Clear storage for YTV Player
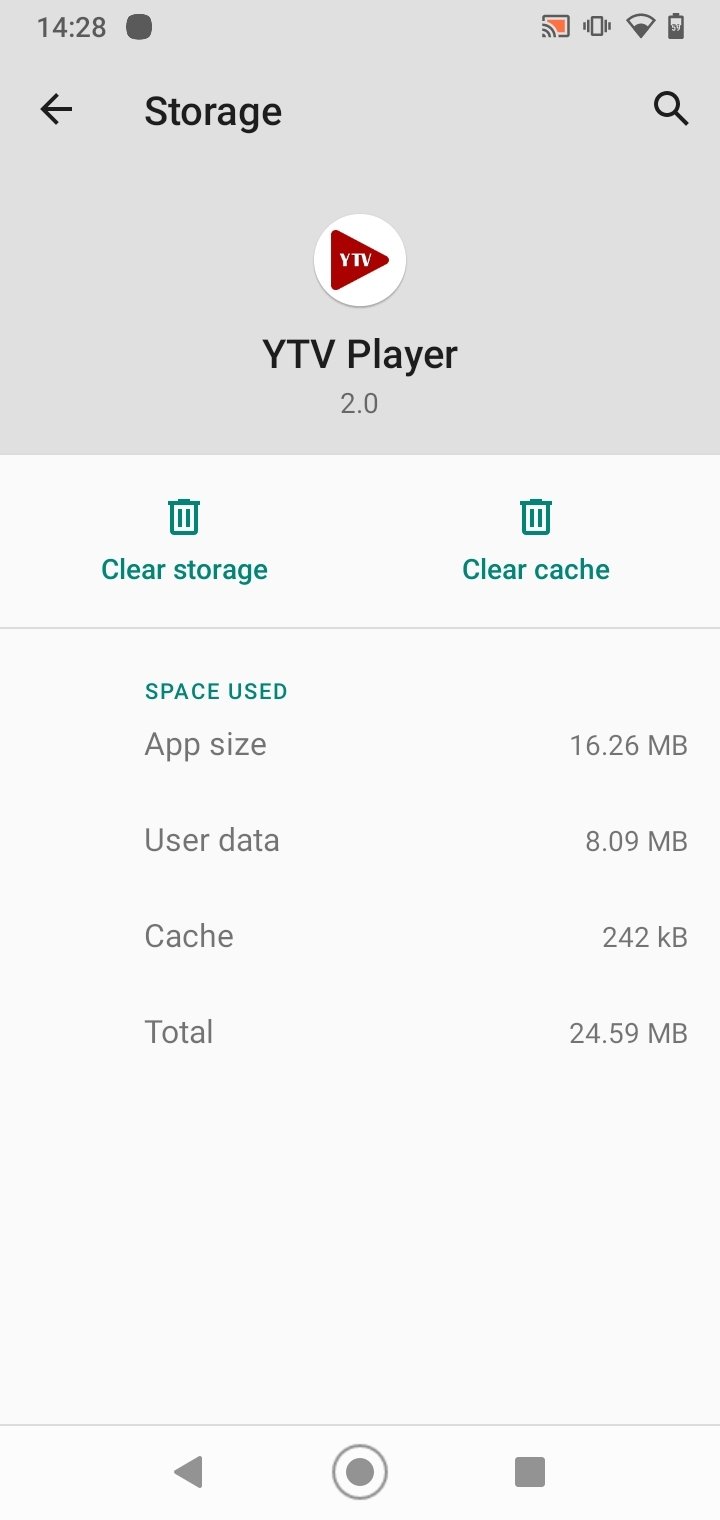Viewport: 720px width, 1520px height. point(184,541)
